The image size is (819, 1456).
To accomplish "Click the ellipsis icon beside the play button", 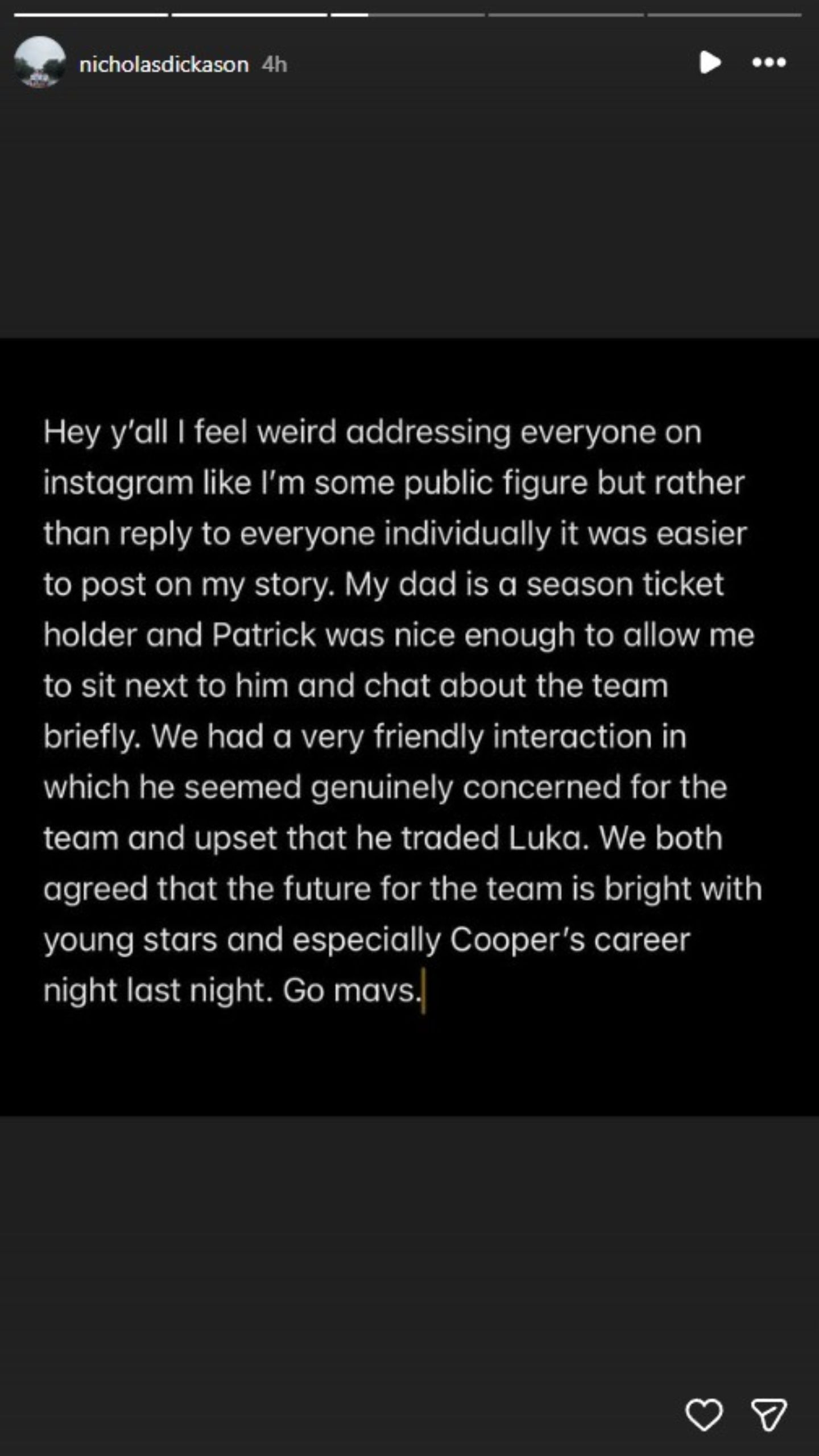I will (768, 64).
